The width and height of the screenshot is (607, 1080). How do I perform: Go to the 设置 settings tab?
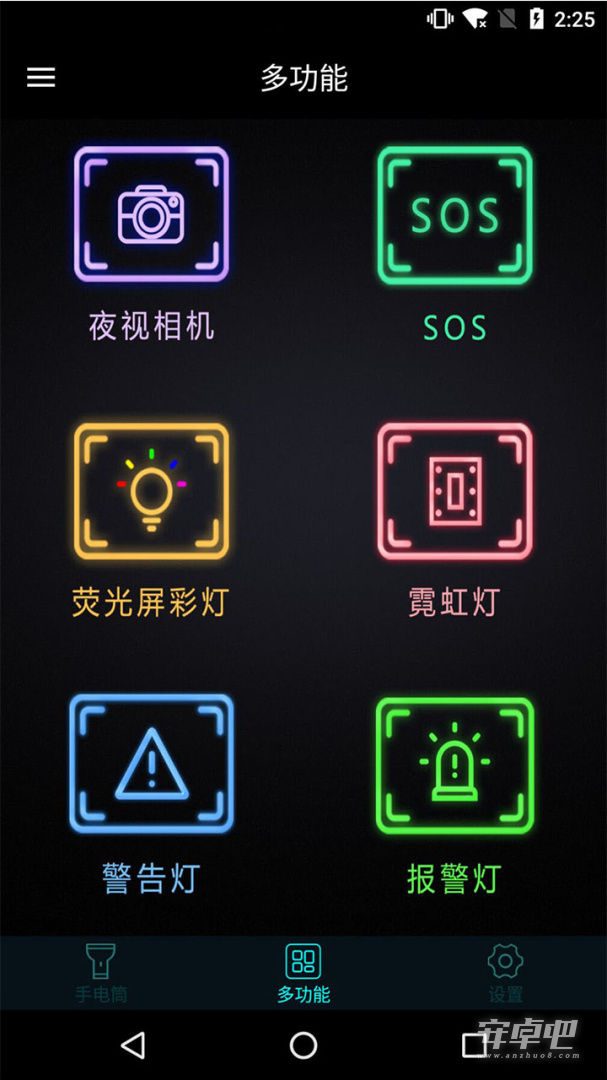tap(506, 973)
